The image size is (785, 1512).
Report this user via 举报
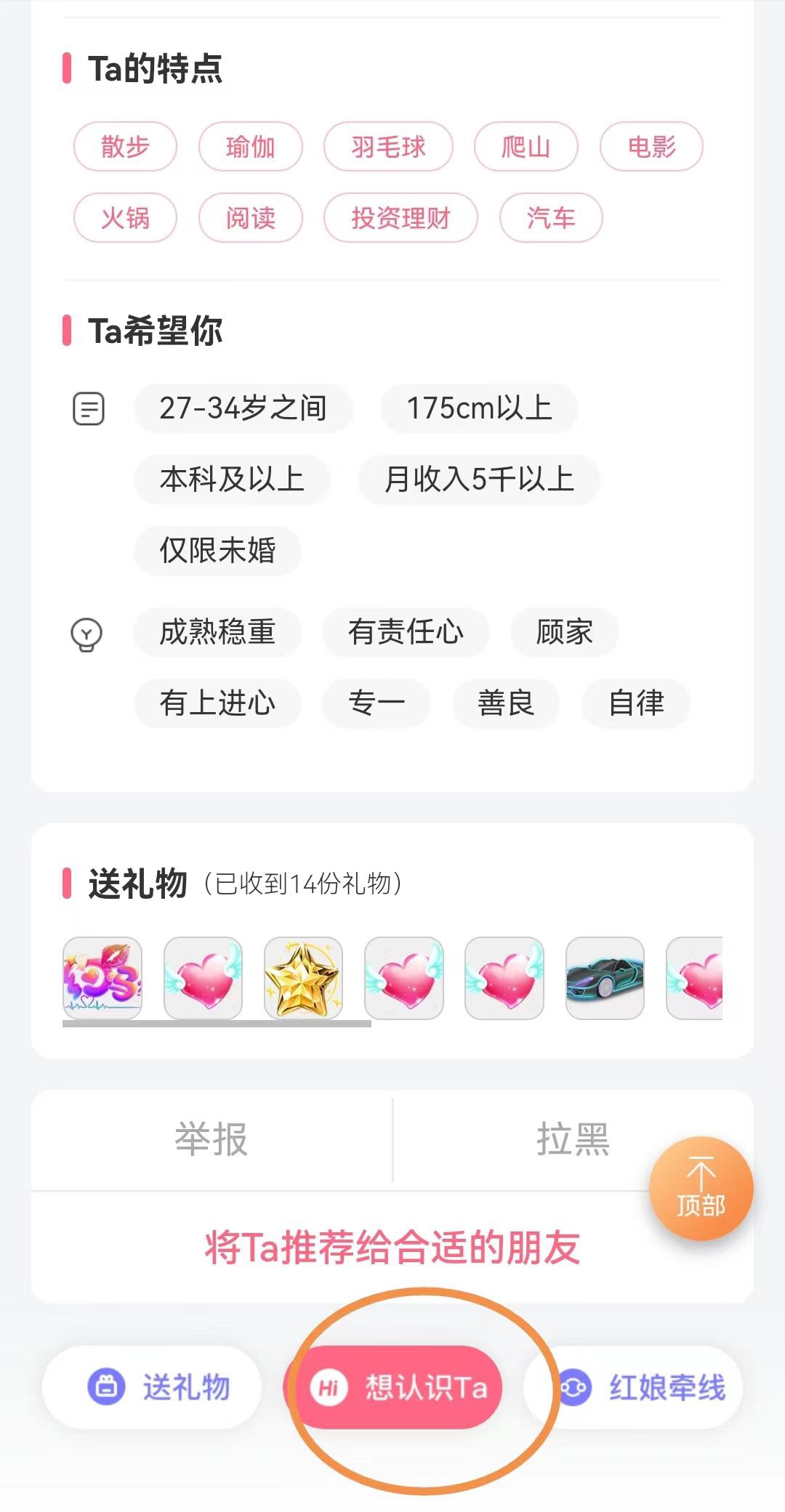(x=212, y=1139)
